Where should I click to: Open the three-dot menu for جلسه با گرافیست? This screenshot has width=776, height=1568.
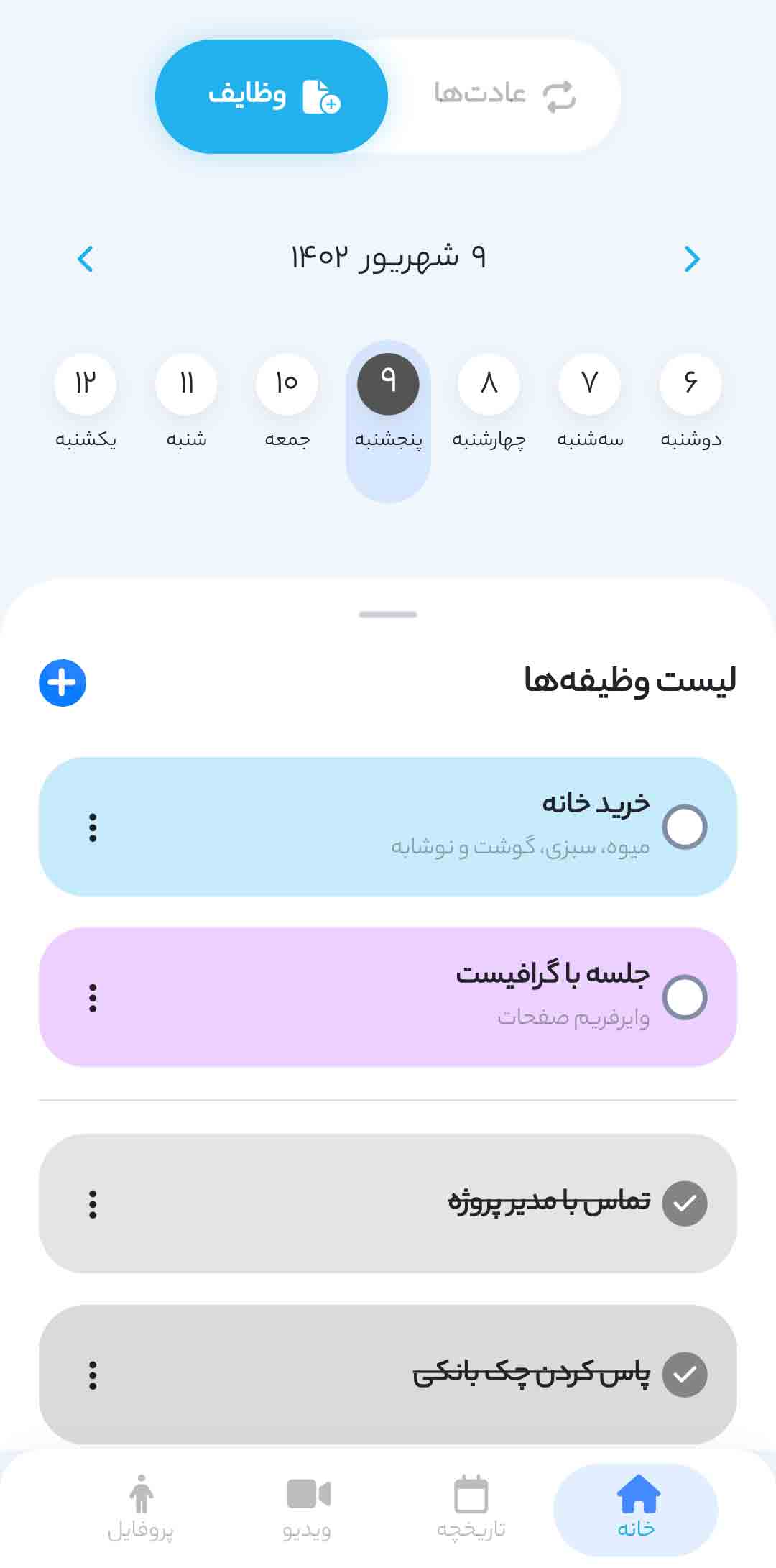93,998
